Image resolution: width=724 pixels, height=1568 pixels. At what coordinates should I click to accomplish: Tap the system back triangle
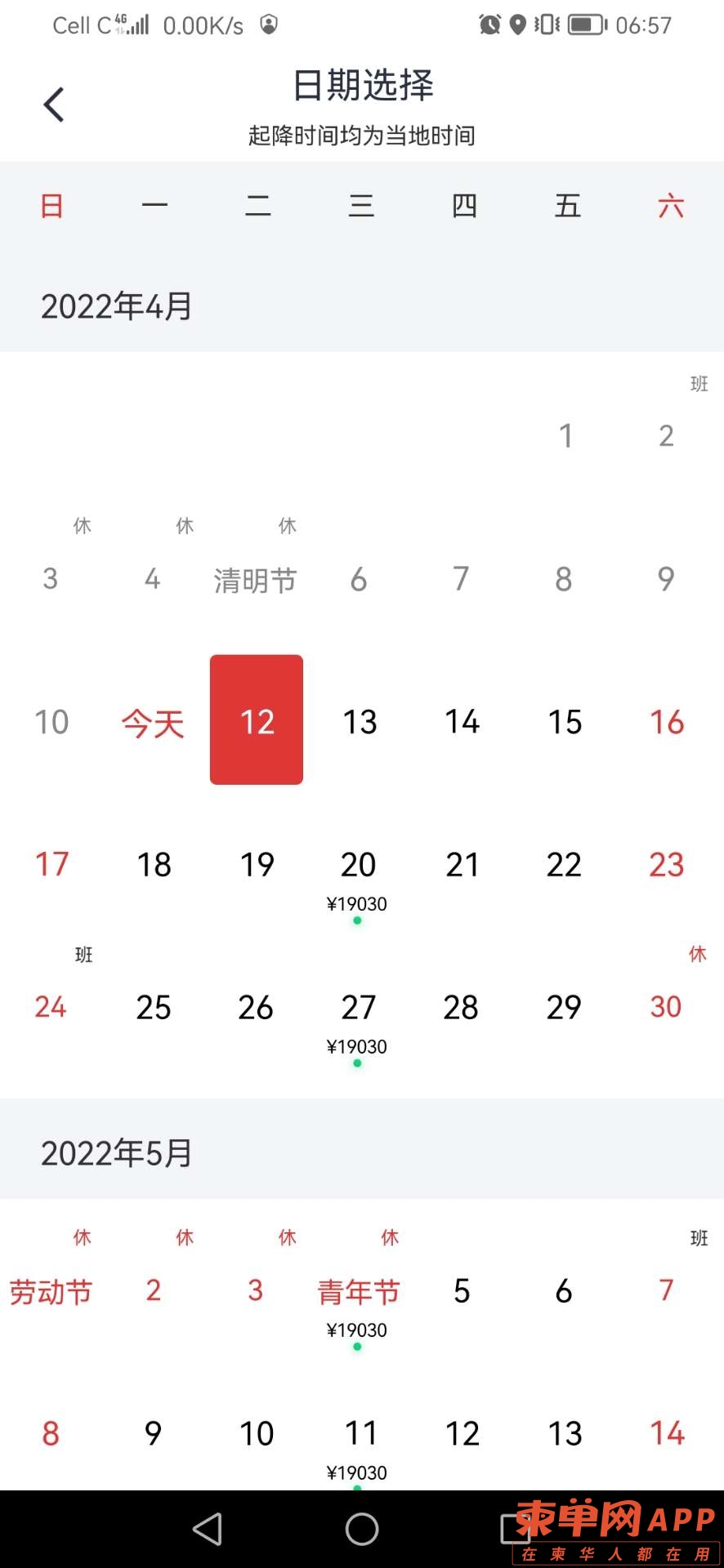(208, 1529)
